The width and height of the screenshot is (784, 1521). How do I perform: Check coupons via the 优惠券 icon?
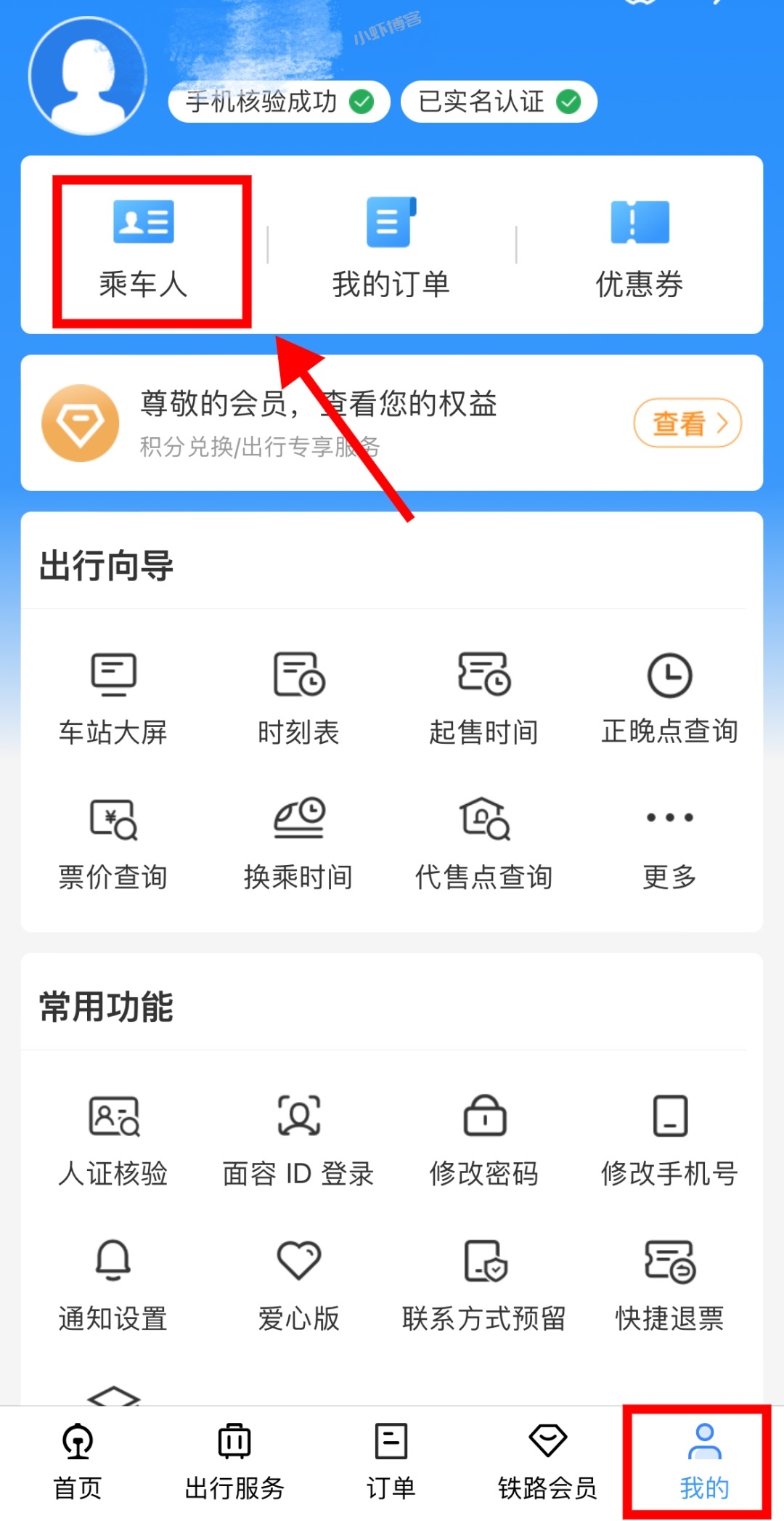pyautogui.click(x=637, y=225)
